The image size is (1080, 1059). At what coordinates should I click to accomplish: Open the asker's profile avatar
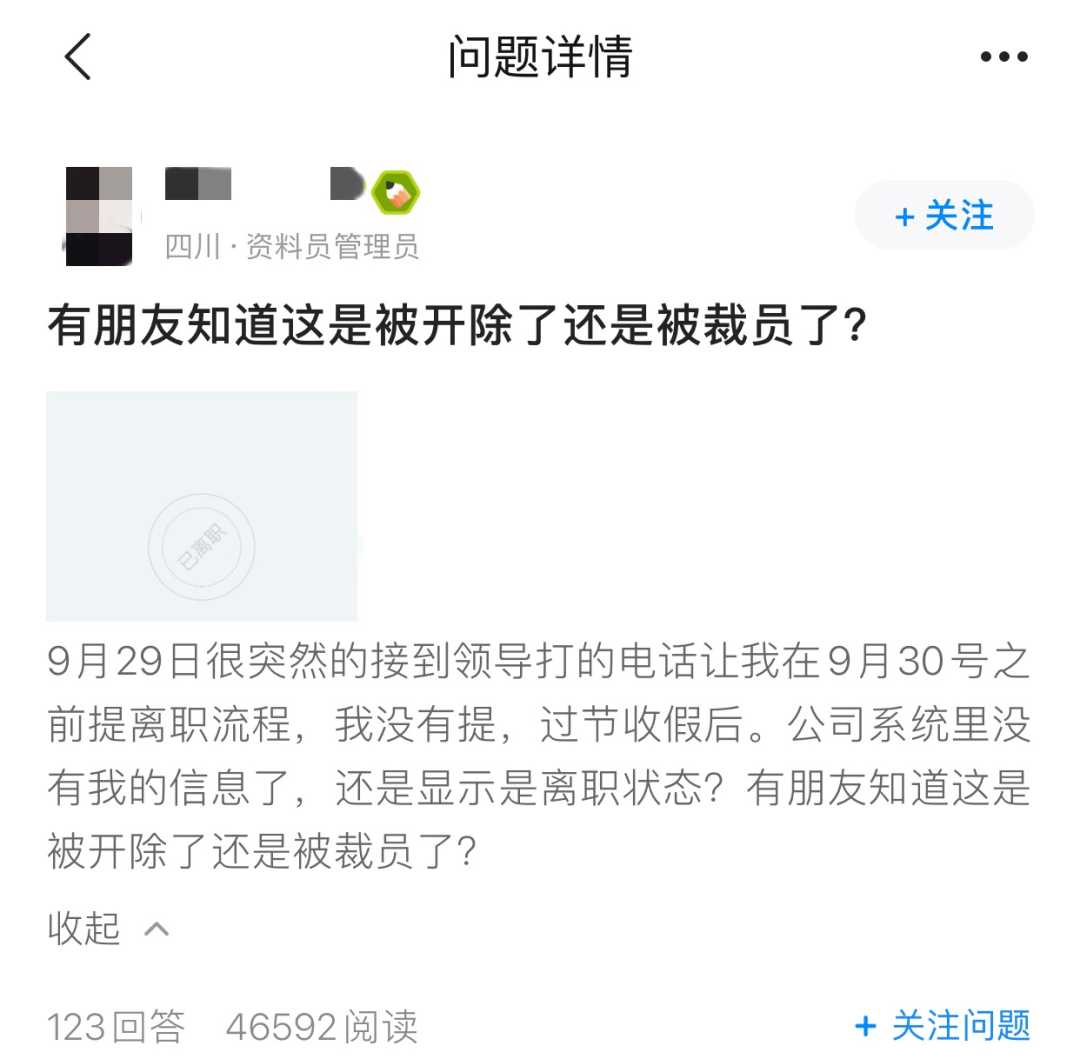[99, 216]
